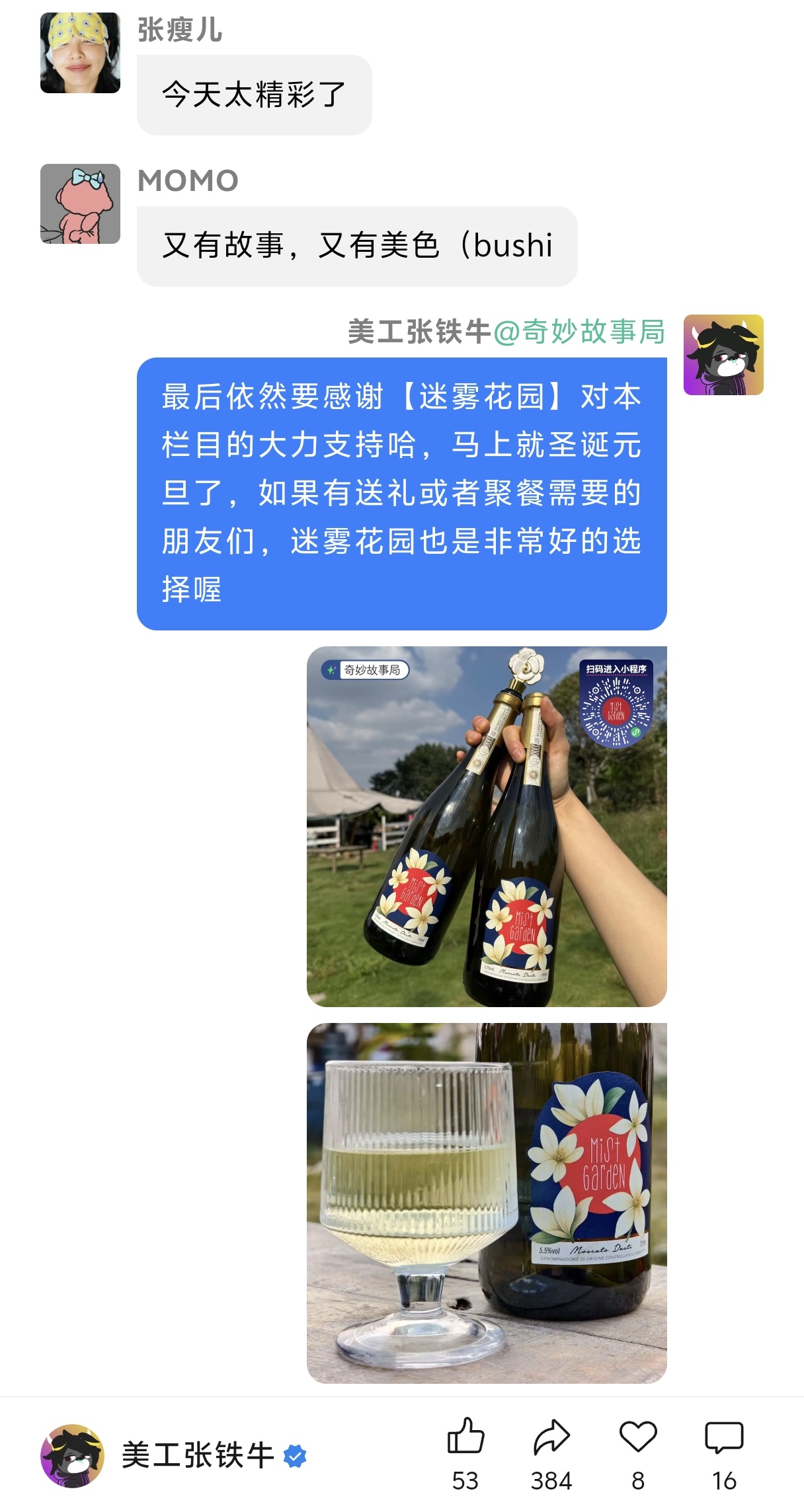The image size is (804, 1512).
Task: Open photo of two Mist Garden bottles
Action: (487, 826)
